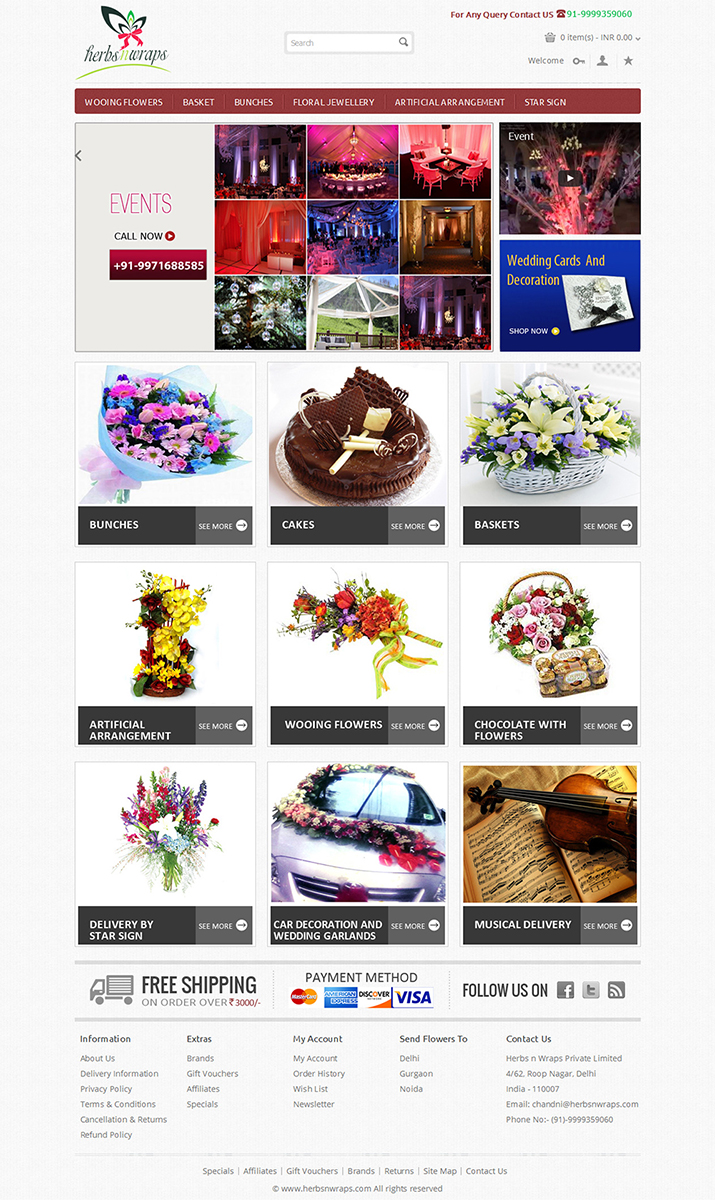Open the cart items dropdown
Image resolution: width=715 pixels, height=1200 pixels.
593,38
